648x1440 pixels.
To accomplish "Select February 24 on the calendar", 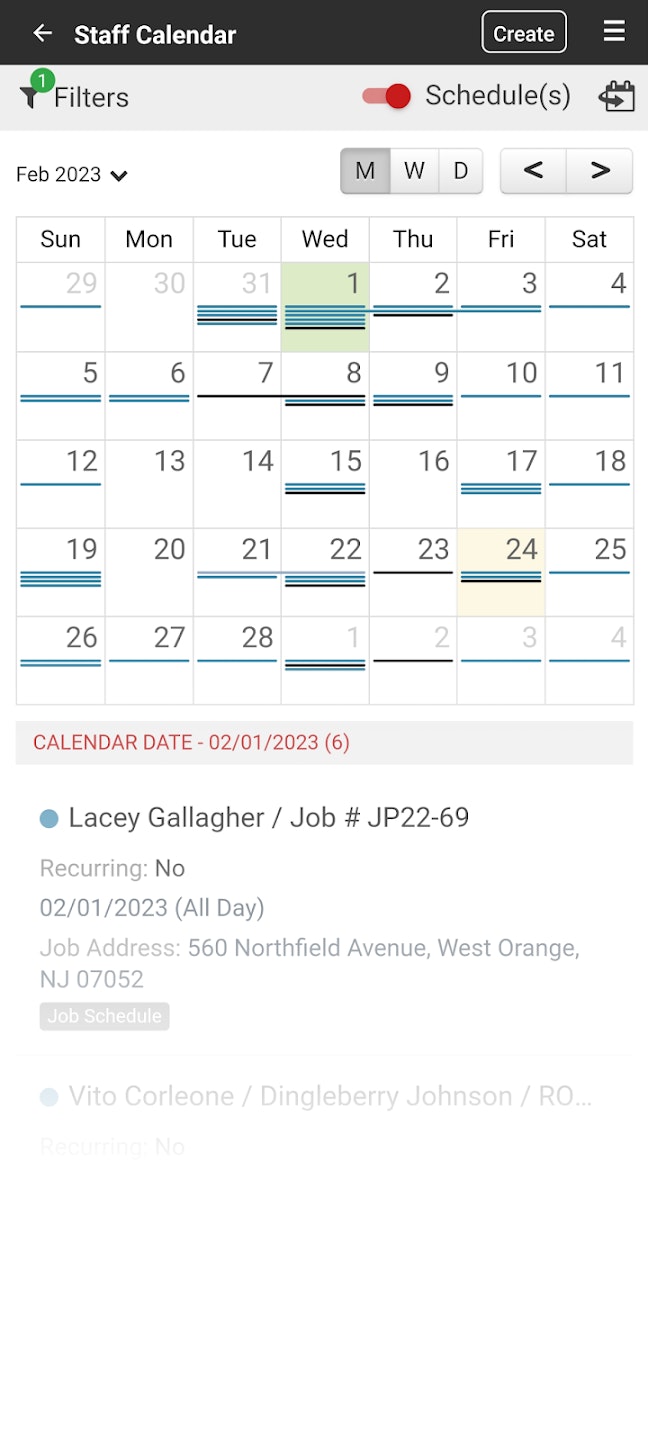I will click(x=501, y=571).
